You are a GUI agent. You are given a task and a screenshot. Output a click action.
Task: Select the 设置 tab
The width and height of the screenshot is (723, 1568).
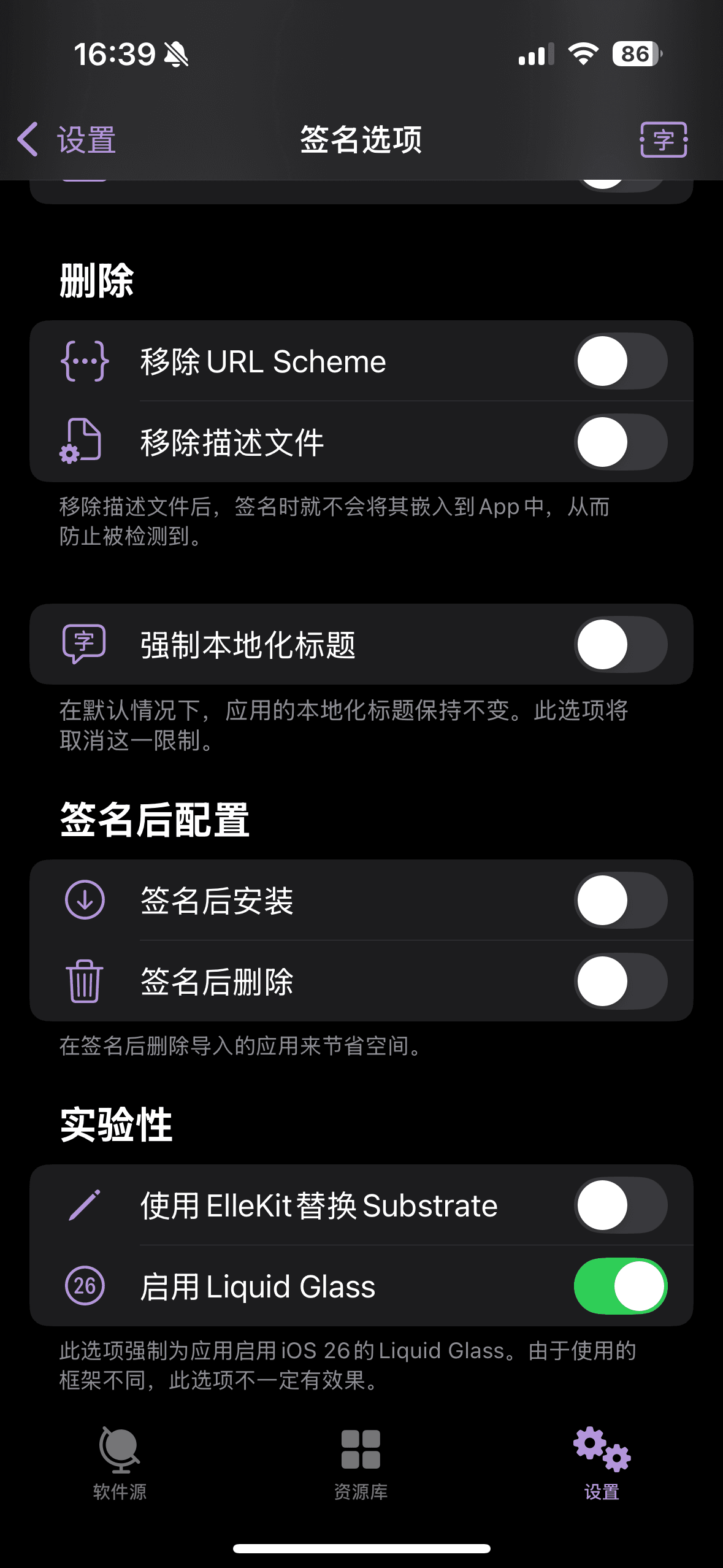tap(602, 1463)
